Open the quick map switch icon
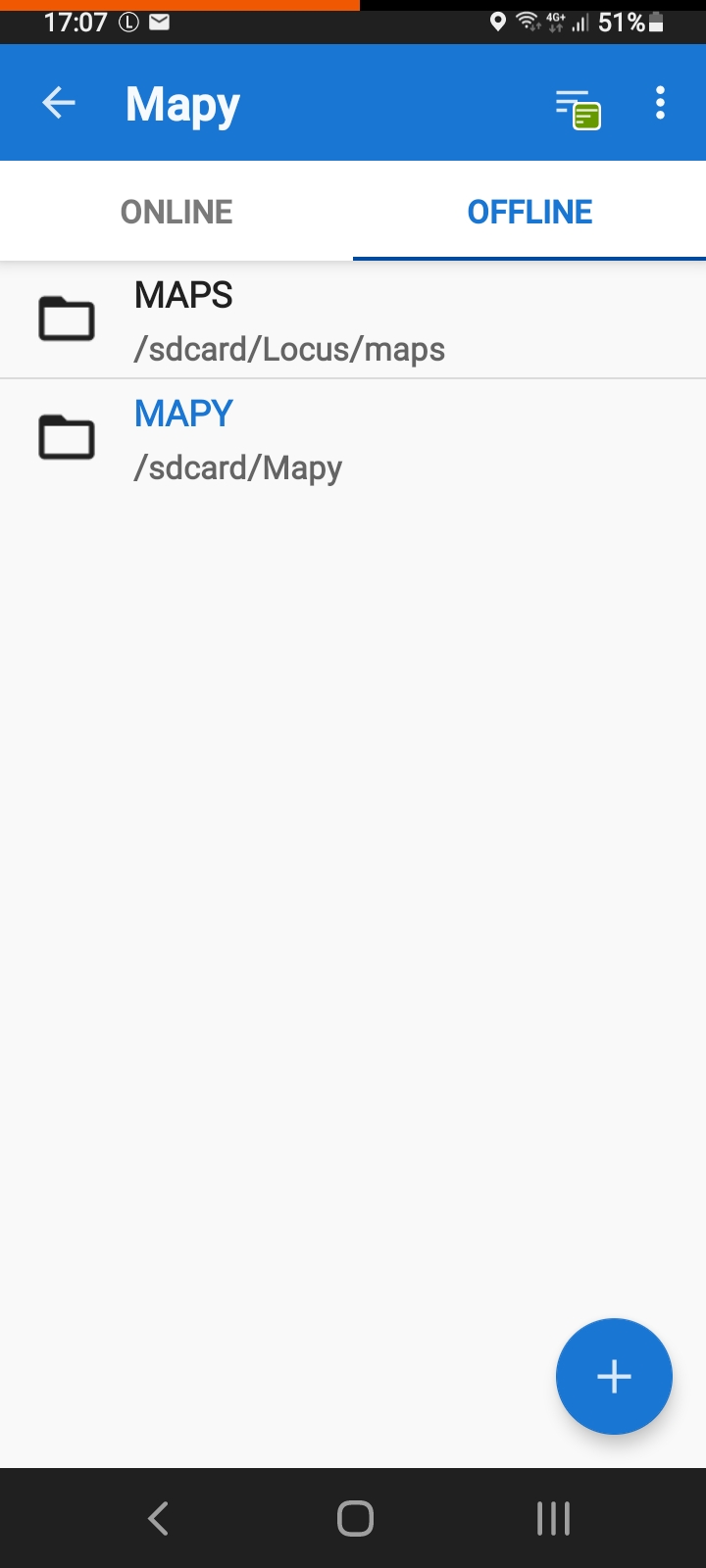This screenshot has width=706, height=1568. tap(578, 108)
